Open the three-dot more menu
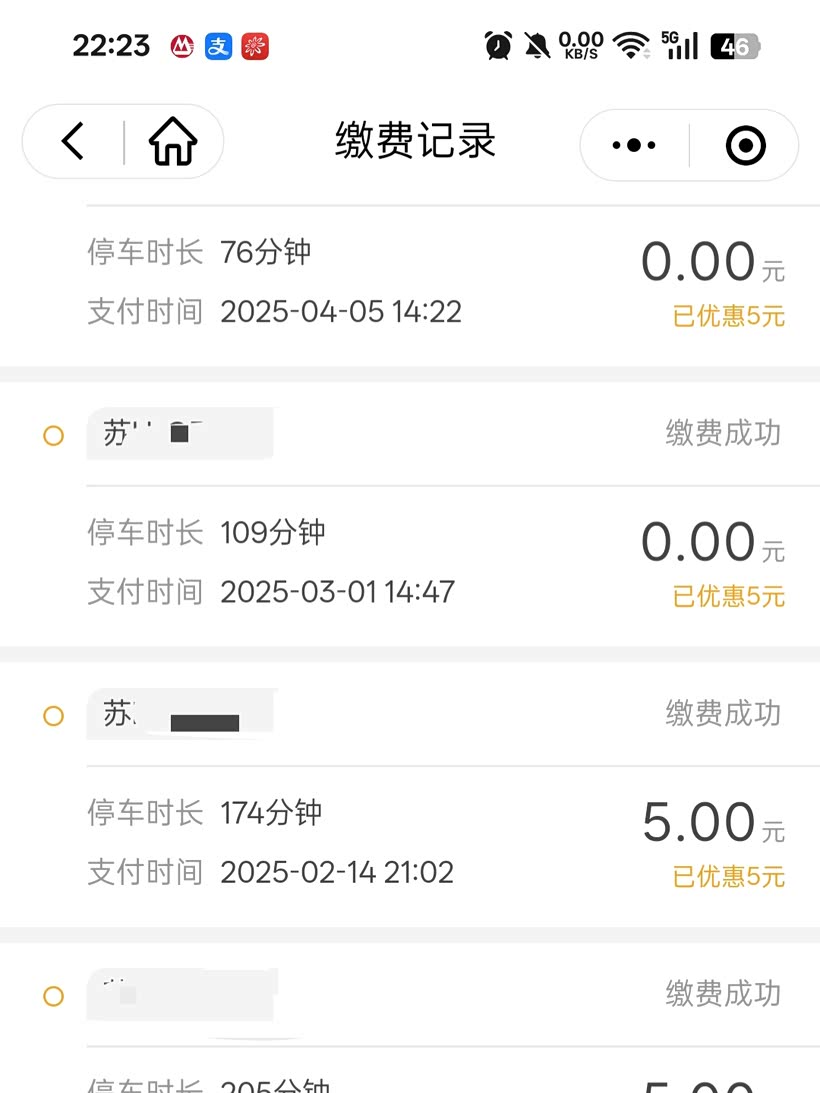 (634, 145)
